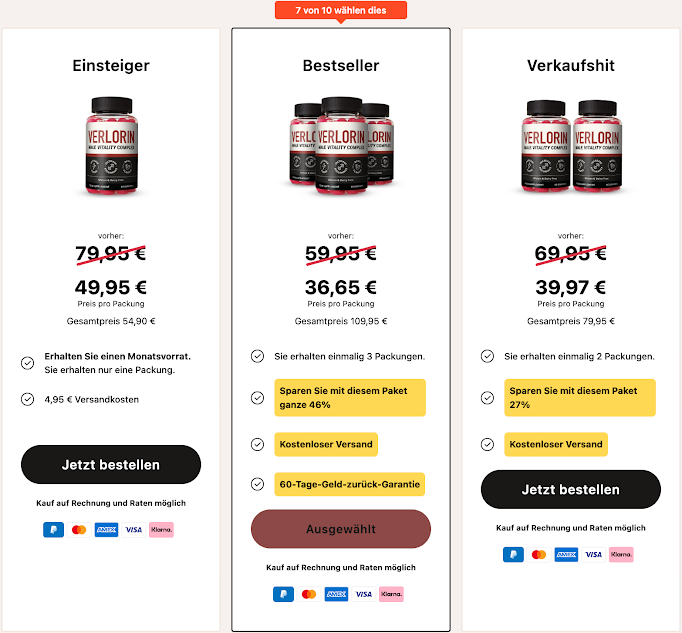Tap the Ausgewählt button under Bestseller
682x633 pixels.
pyautogui.click(x=341, y=529)
